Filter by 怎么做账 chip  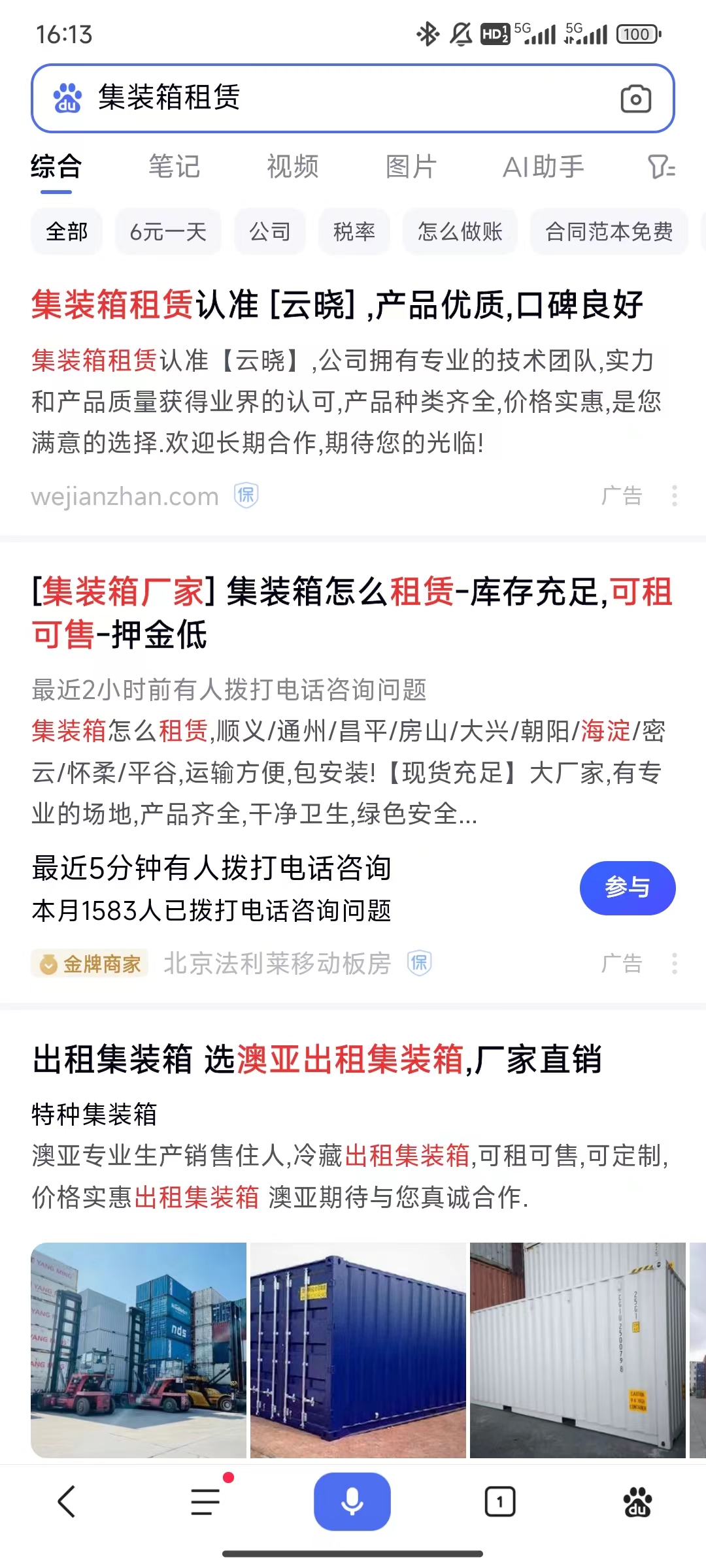[460, 232]
